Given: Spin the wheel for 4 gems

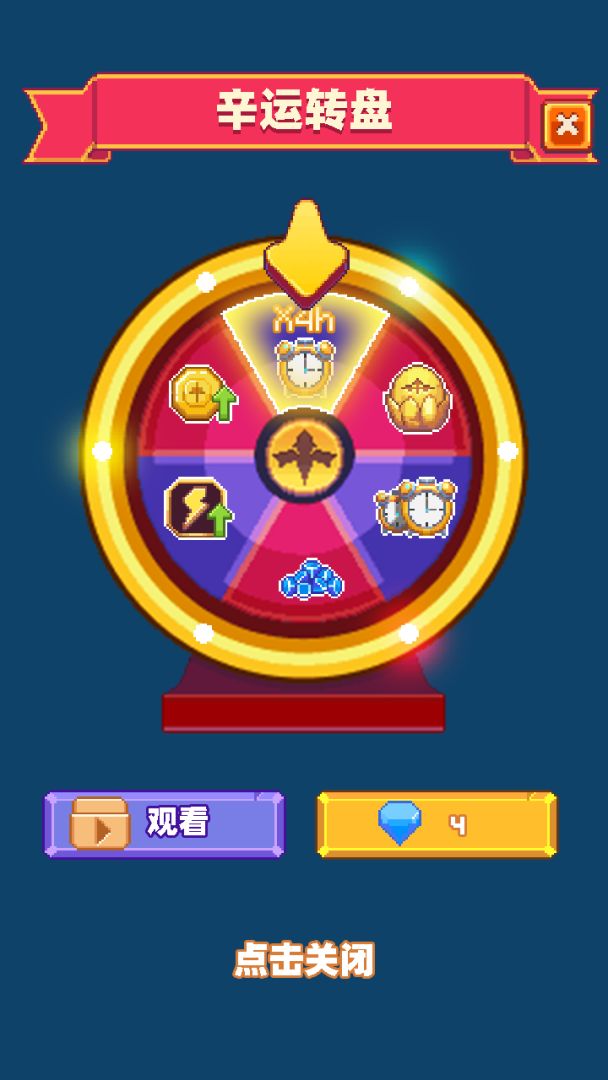Looking at the screenshot, I should pos(436,825).
